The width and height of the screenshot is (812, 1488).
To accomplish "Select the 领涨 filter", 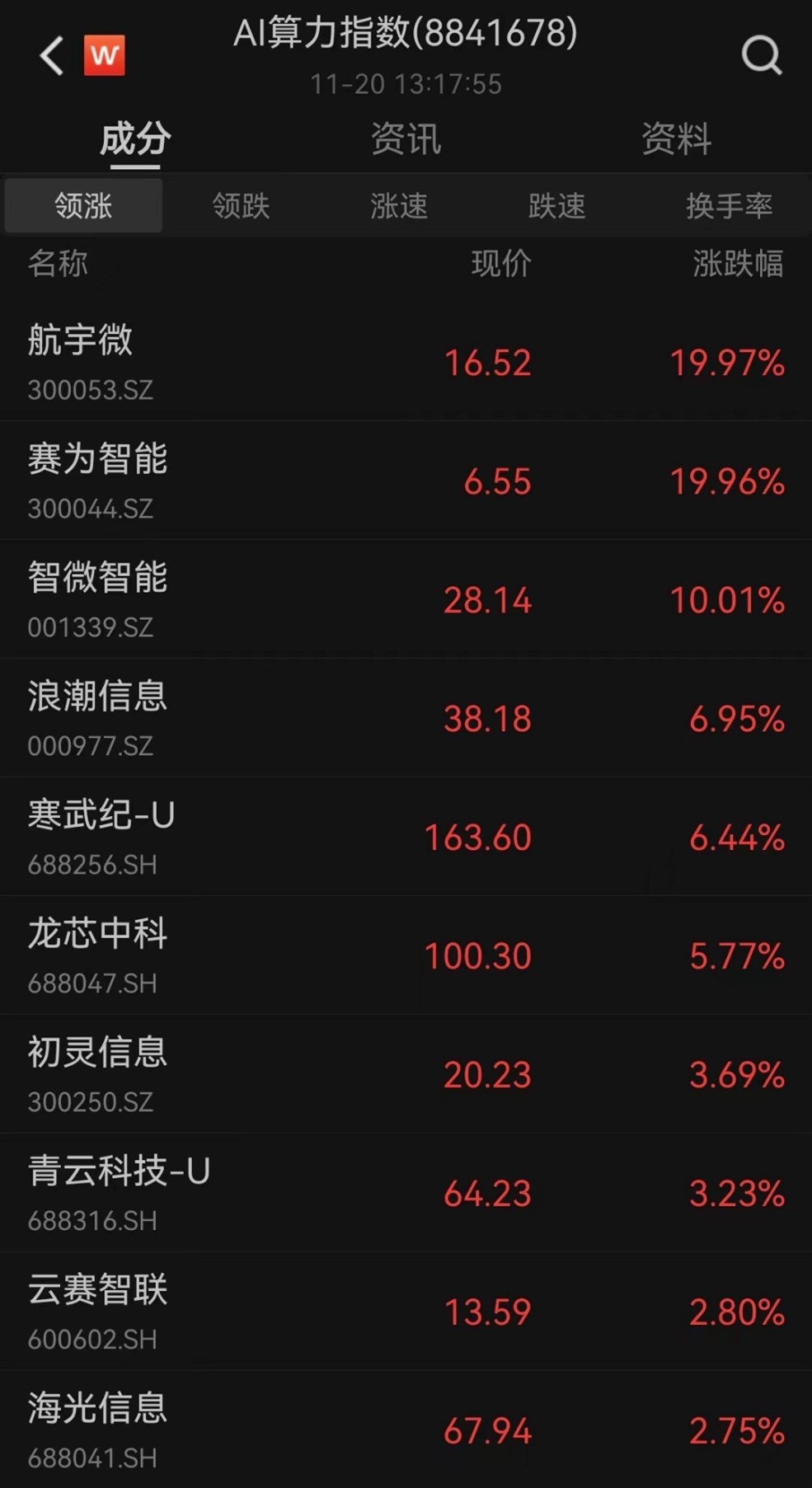I will click(83, 205).
